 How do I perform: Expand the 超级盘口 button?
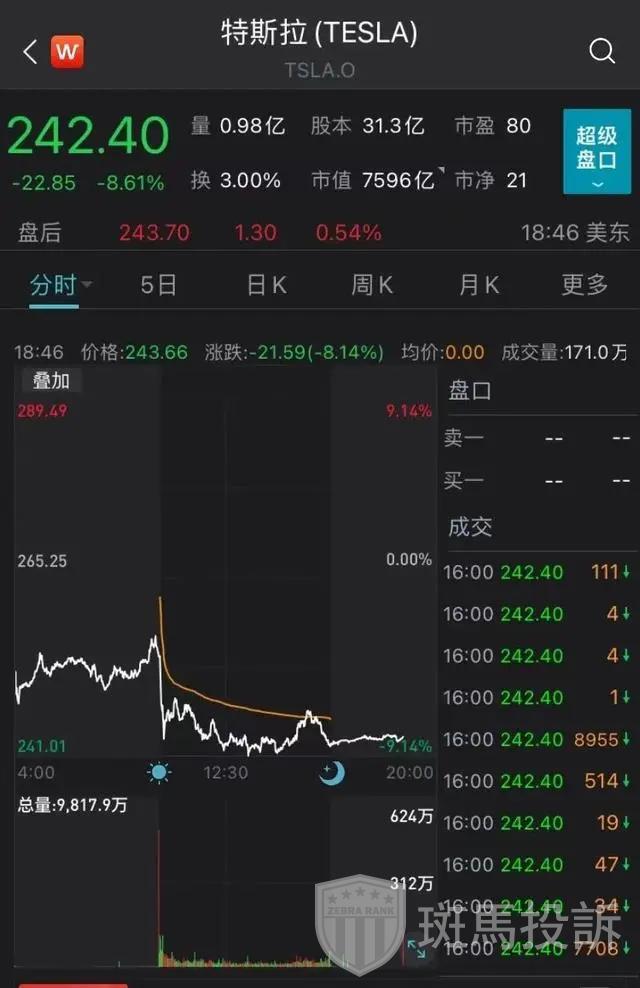pos(597,151)
